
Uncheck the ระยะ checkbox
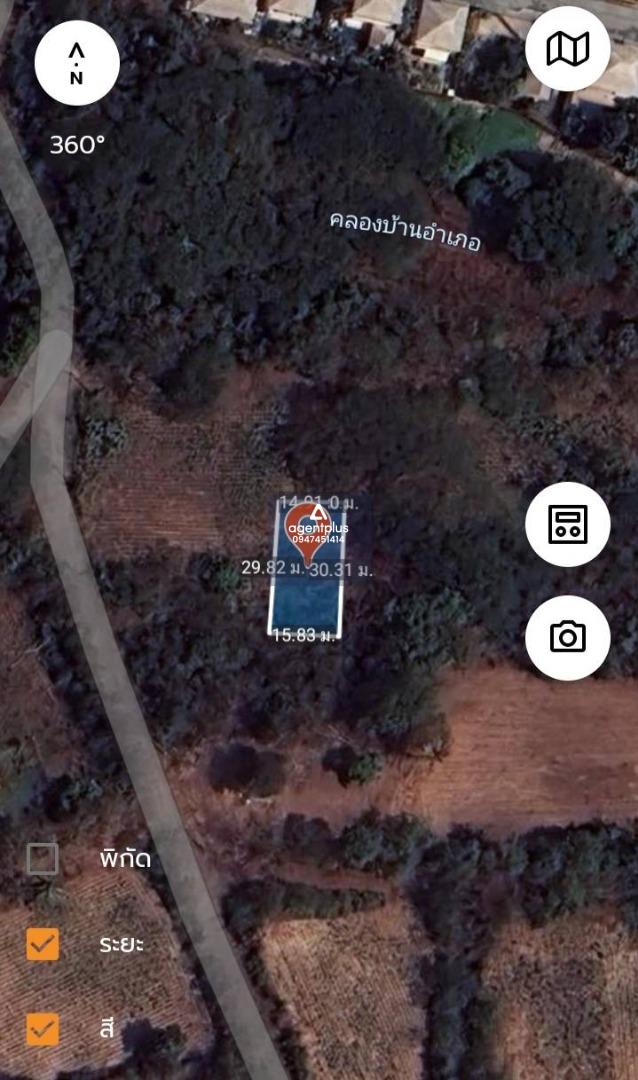click(42, 944)
